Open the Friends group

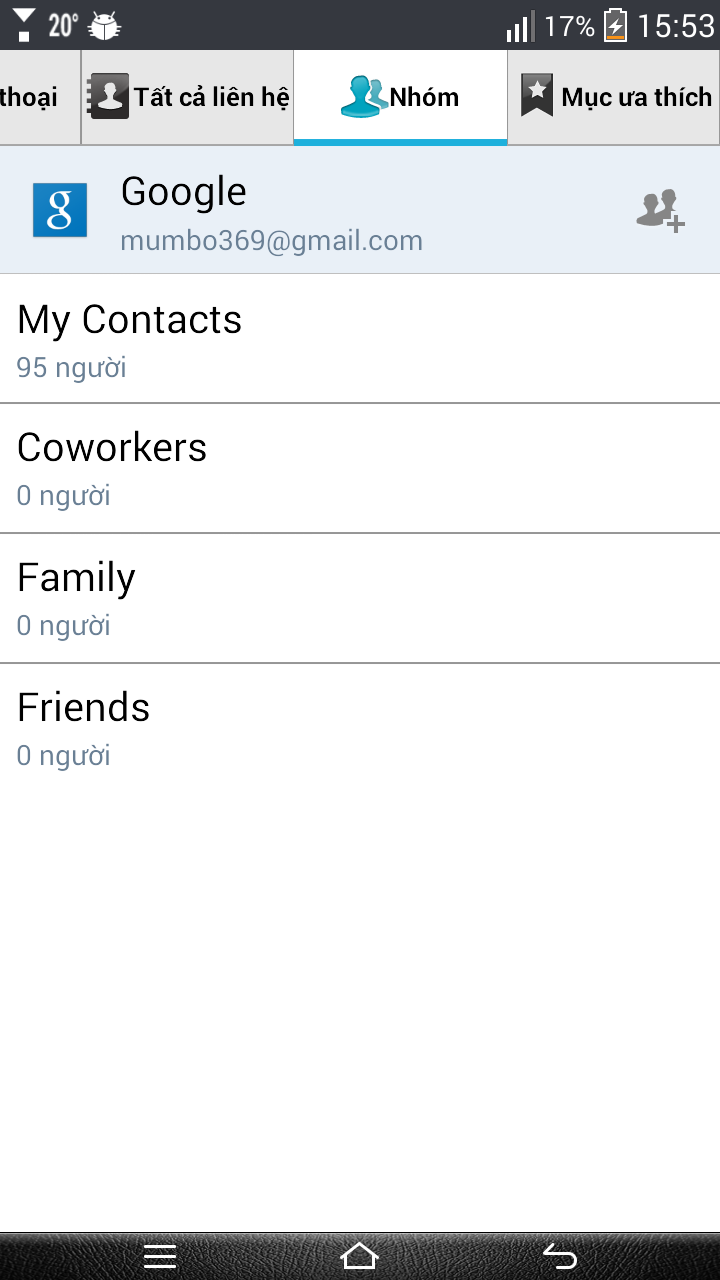pyautogui.click(x=360, y=728)
